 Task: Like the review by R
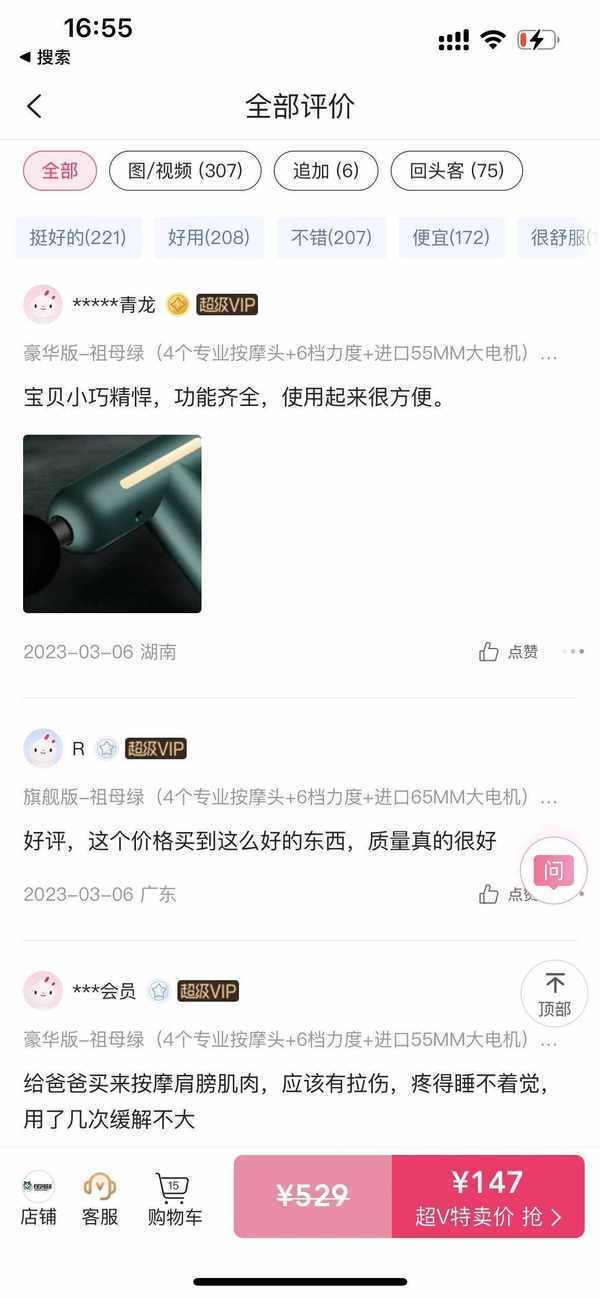point(500,894)
